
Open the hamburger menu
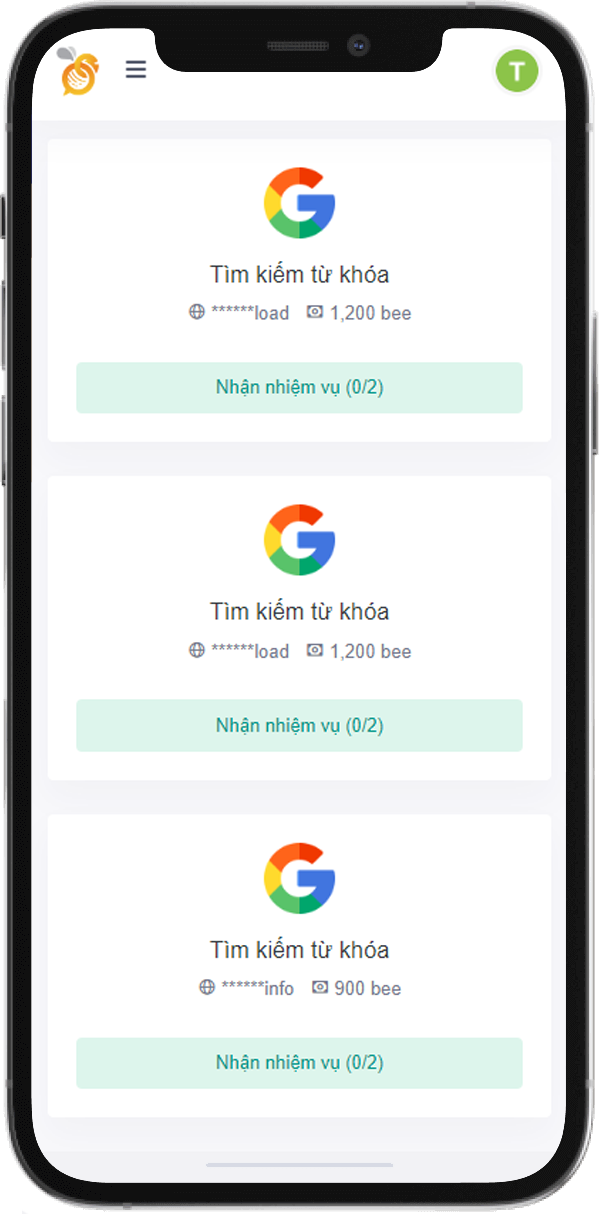point(136,69)
